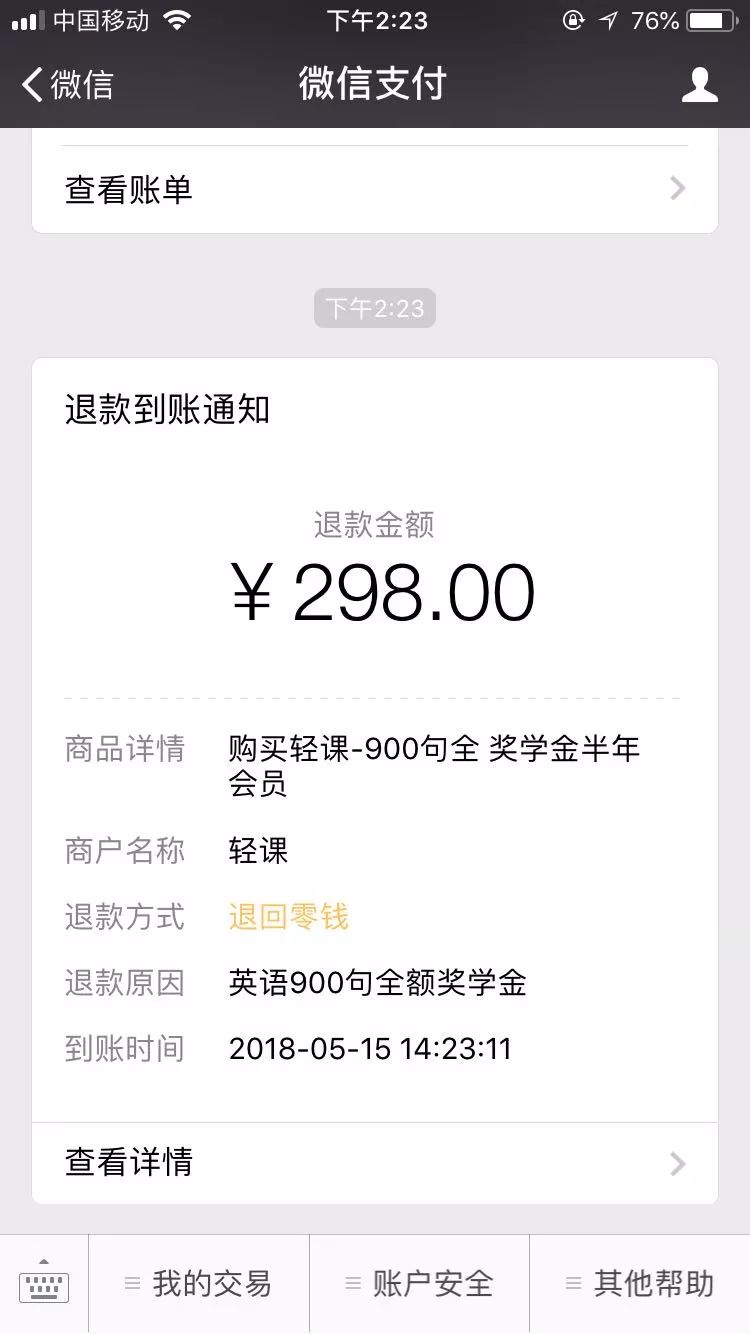The height and width of the screenshot is (1334, 750).
Task: Tap the 下午2:23 message timestamp bubble
Action: pyautogui.click(x=375, y=308)
